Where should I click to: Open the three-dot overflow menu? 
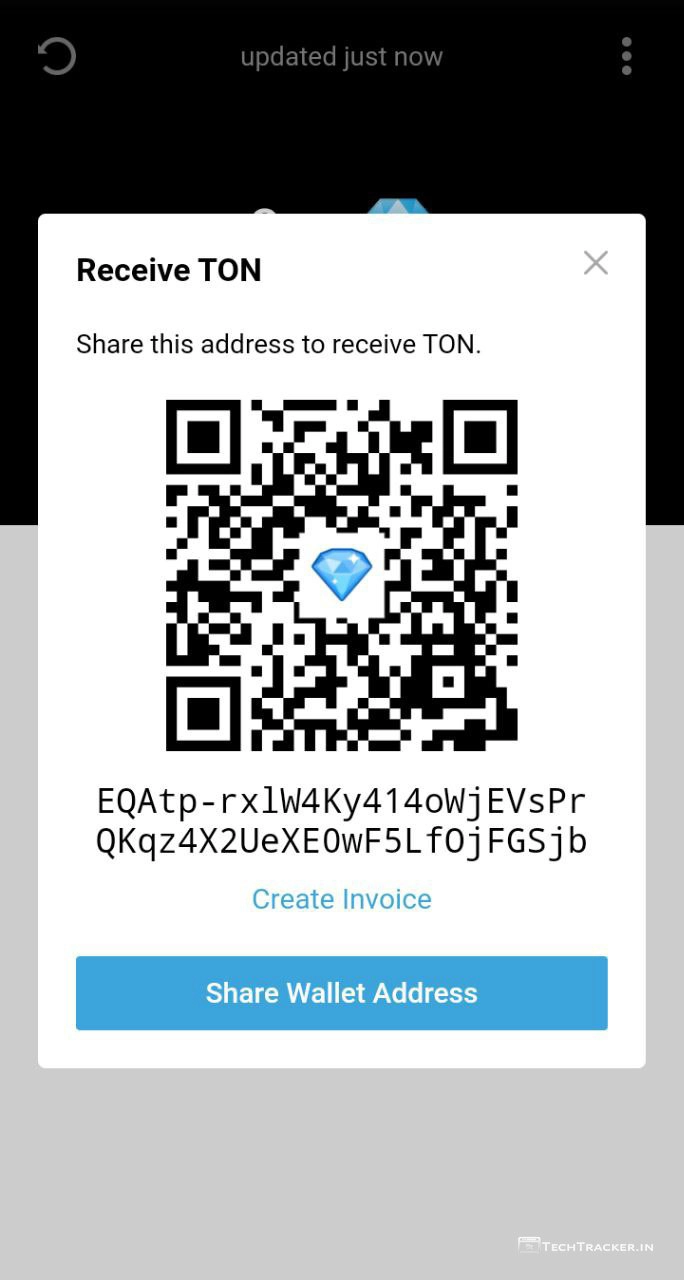click(x=626, y=56)
